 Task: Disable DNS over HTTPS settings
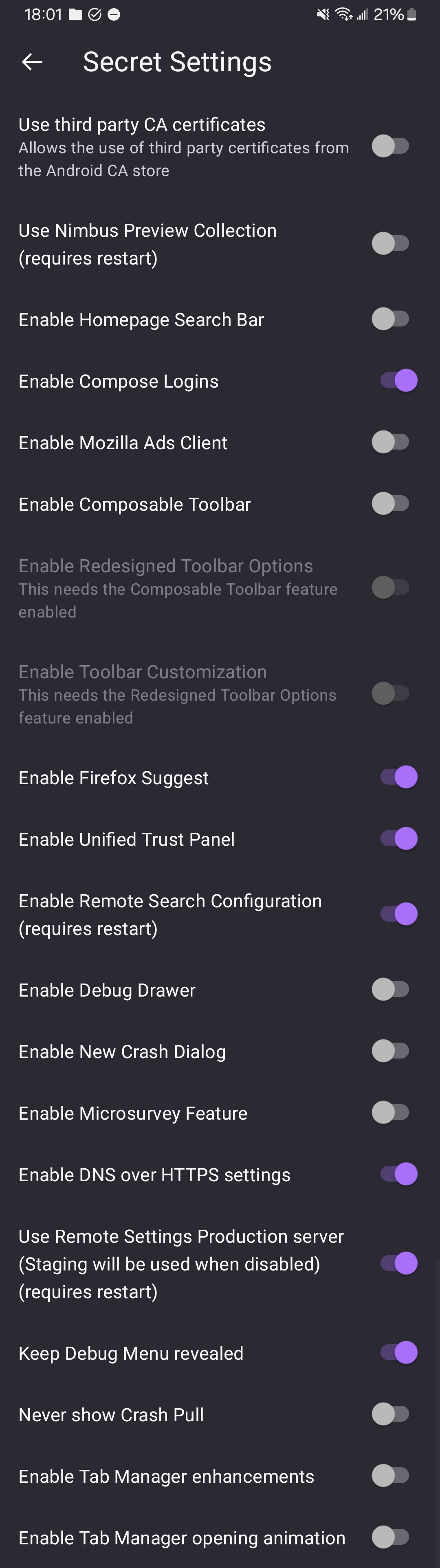coord(398,1174)
